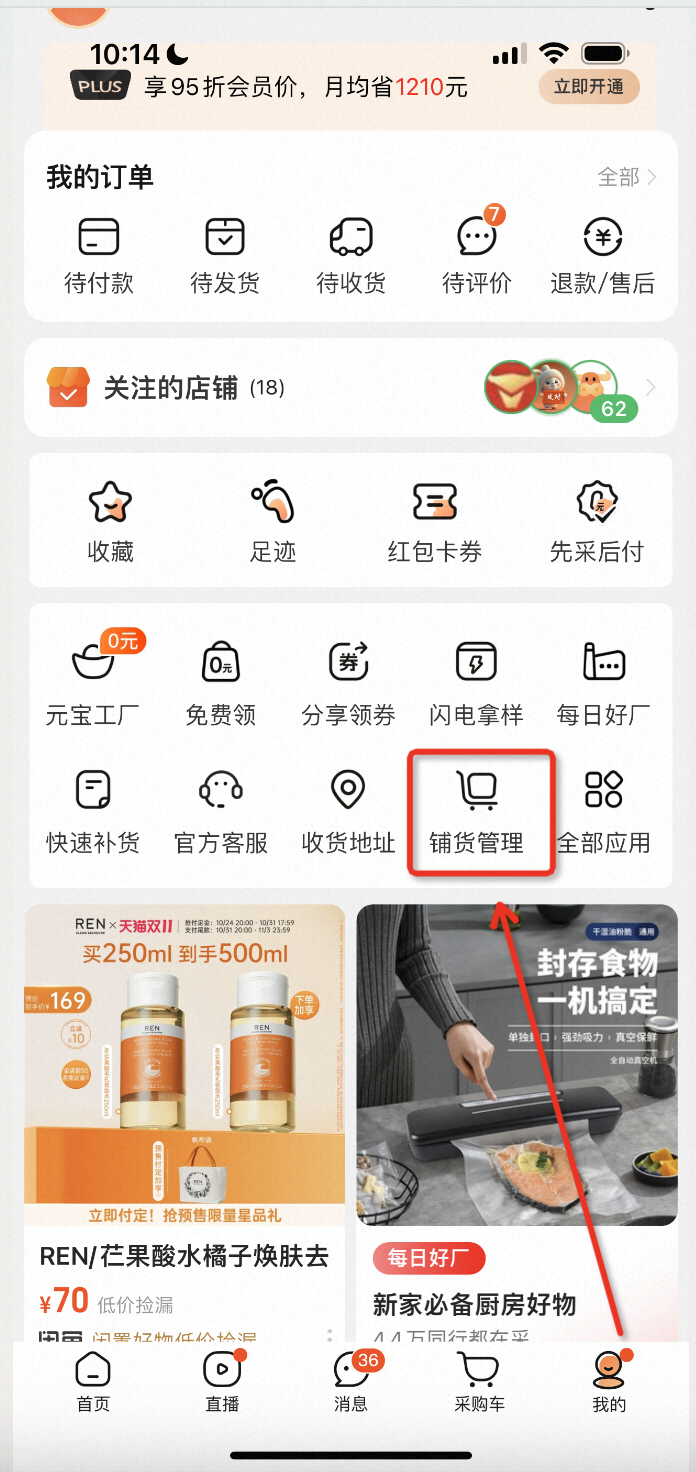696x1472 pixels.
Task: Open 全部应用 all apps
Action: [603, 812]
